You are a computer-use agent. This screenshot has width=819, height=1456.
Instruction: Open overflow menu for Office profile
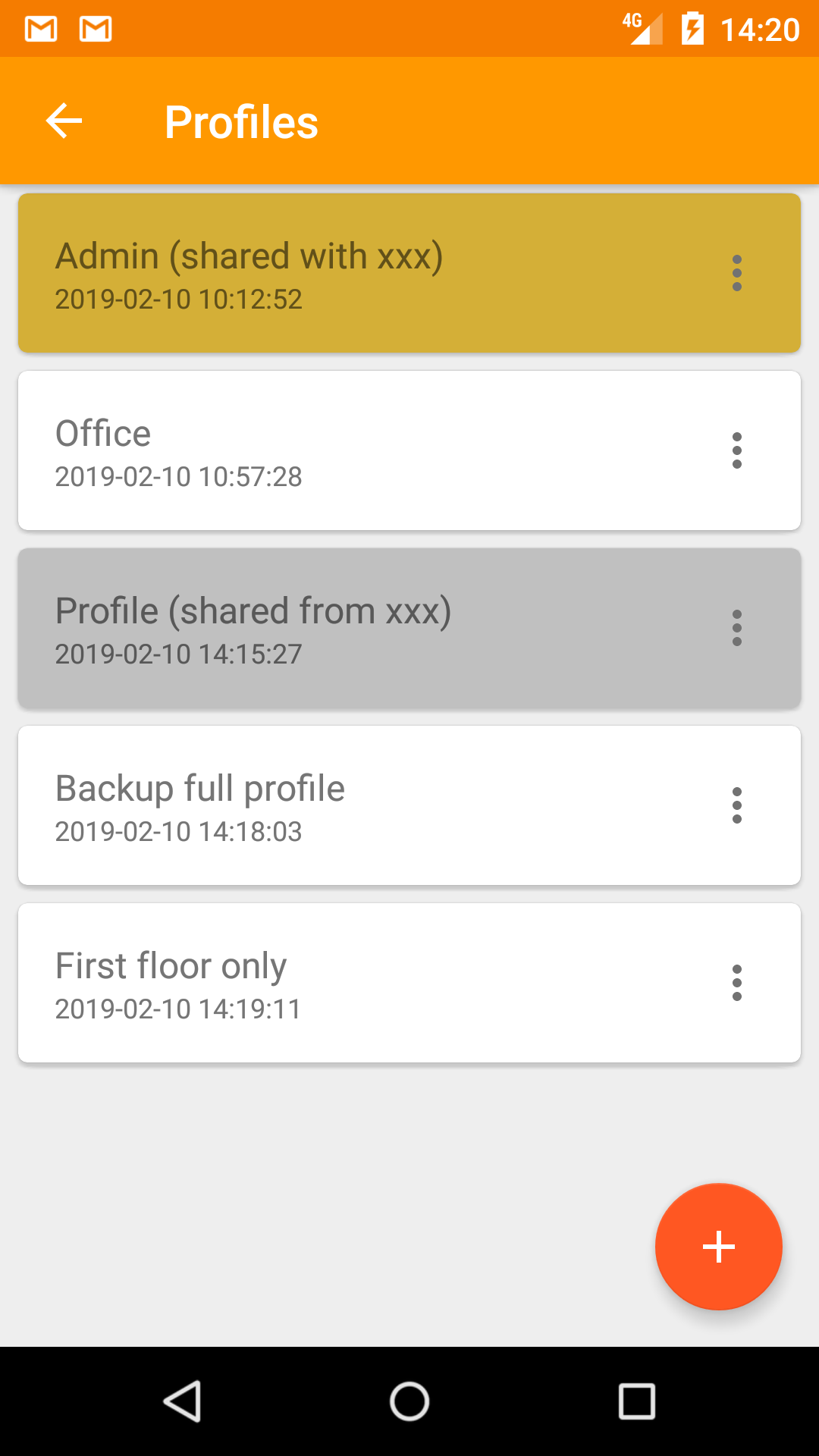(736, 450)
